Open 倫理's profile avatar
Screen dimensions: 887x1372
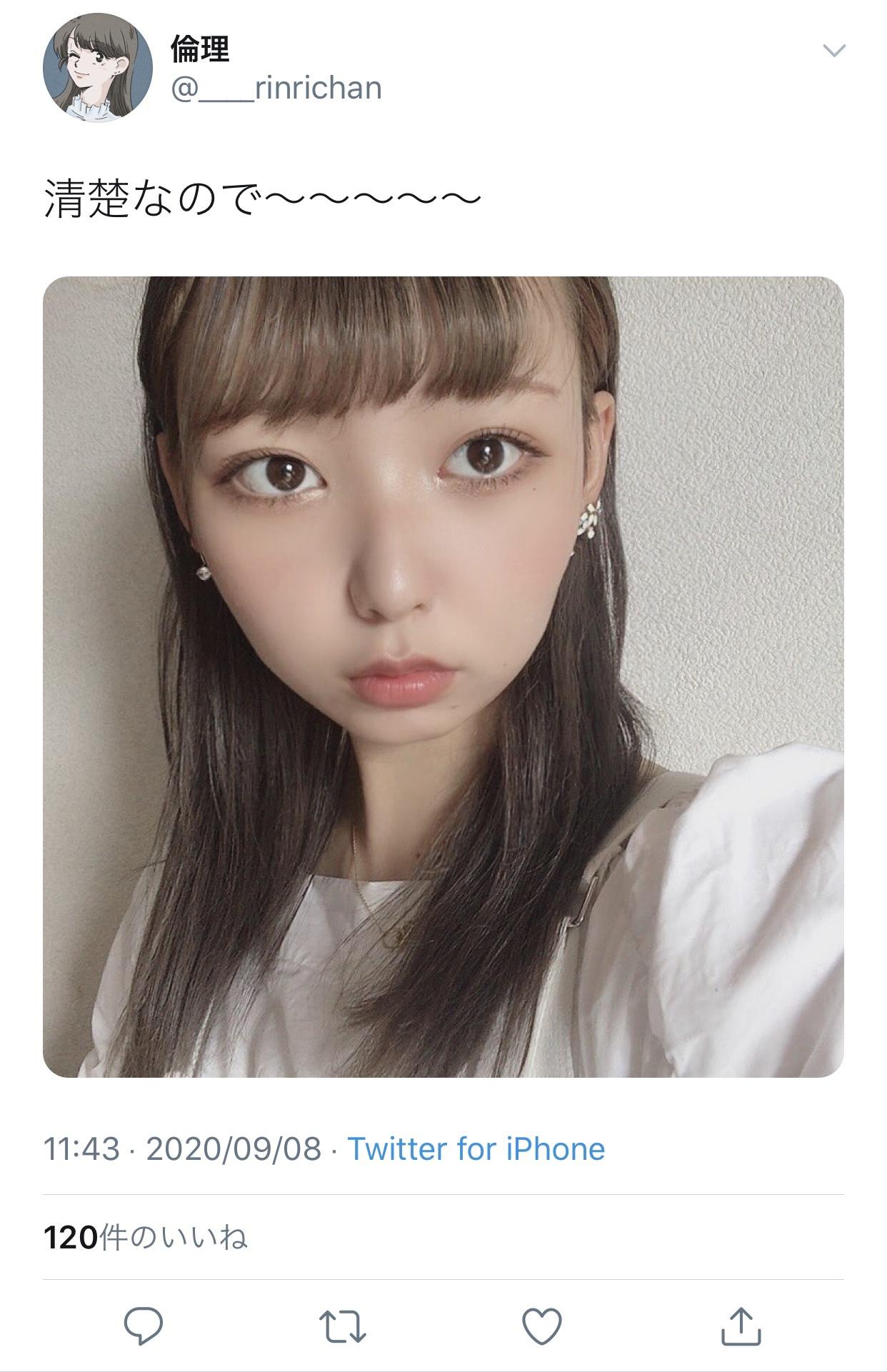(99, 69)
